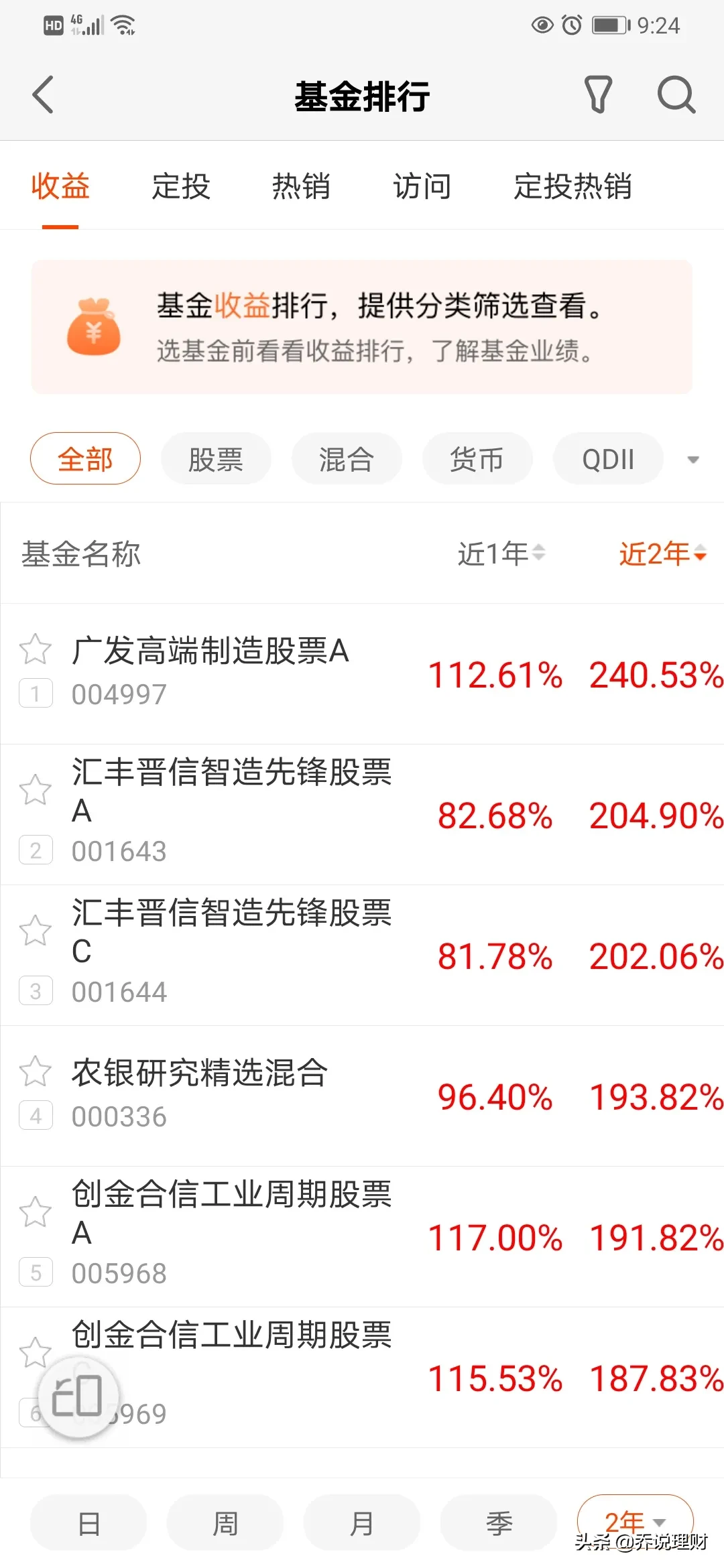This screenshot has width=724, height=1568.
Task: Sort by 近2年 returns
Action: click(x=662, y=554)
